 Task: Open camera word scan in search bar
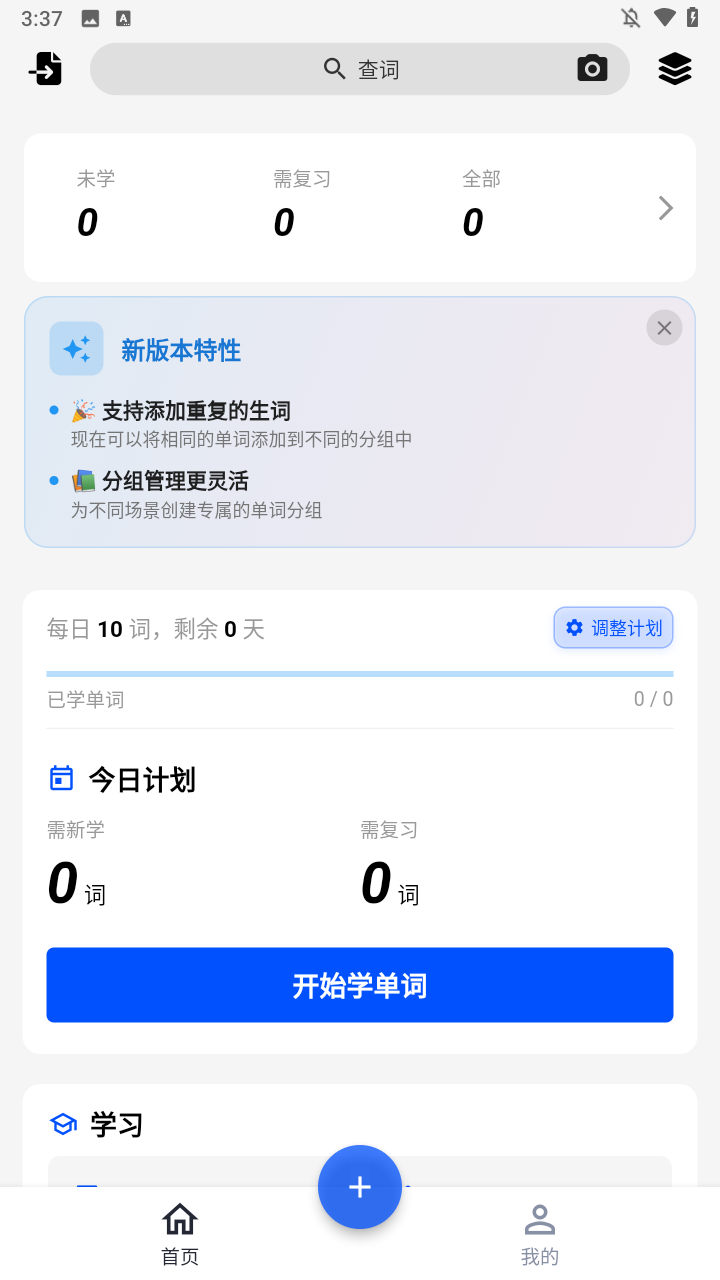tap(592, 68)
